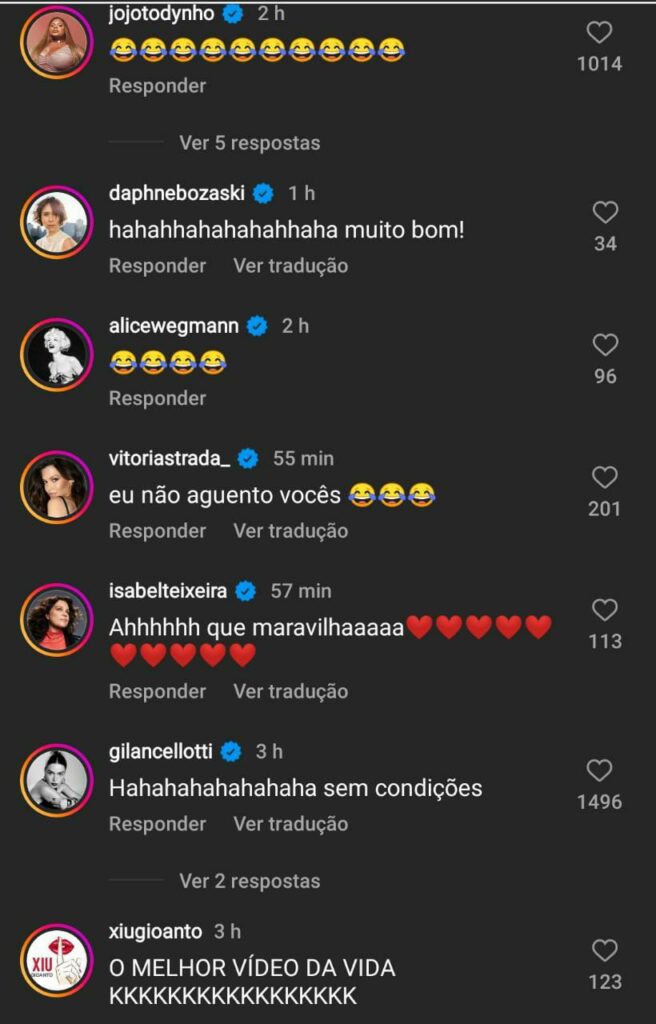Like daphnebozaski's comment
656x1024 pixels.
coord(605,212)
